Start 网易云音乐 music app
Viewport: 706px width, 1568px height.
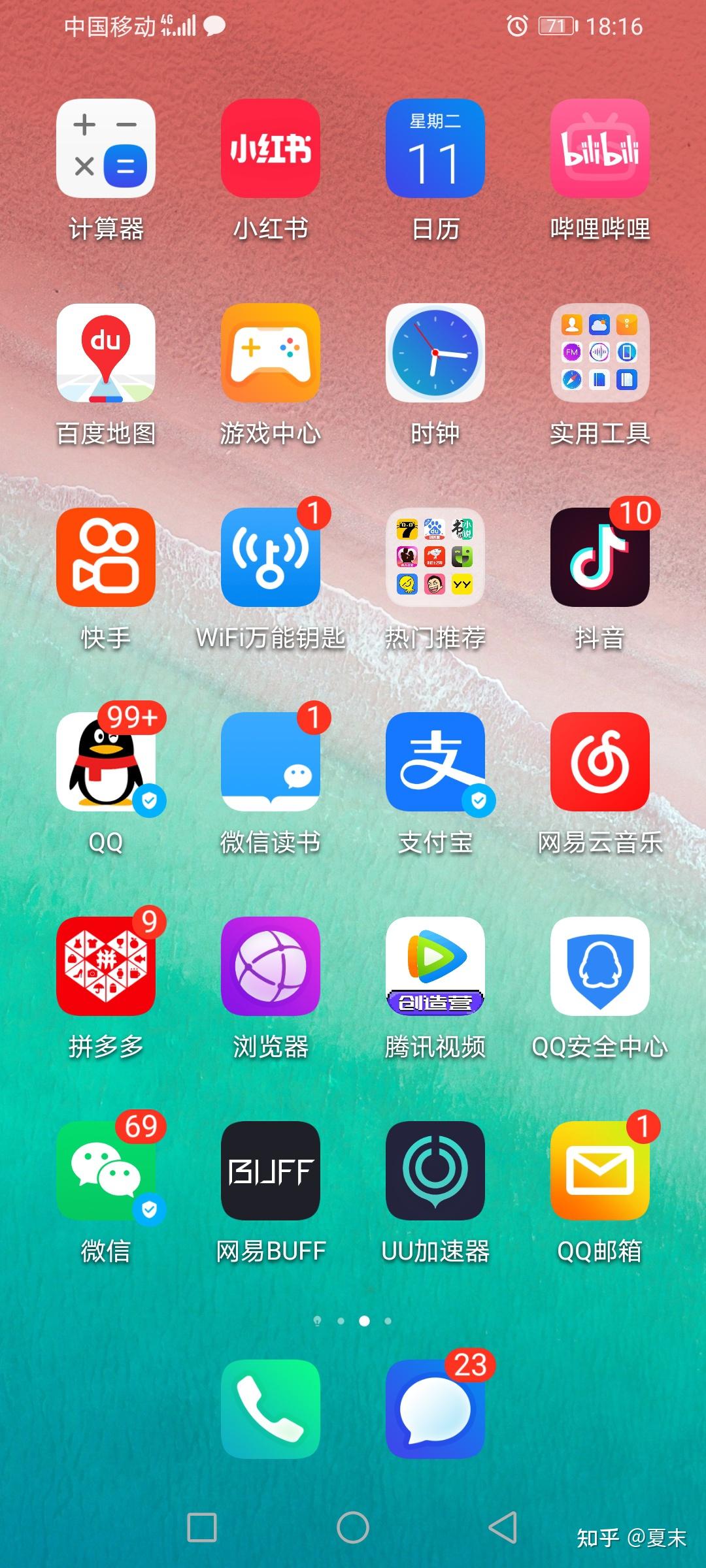(599, 764)
